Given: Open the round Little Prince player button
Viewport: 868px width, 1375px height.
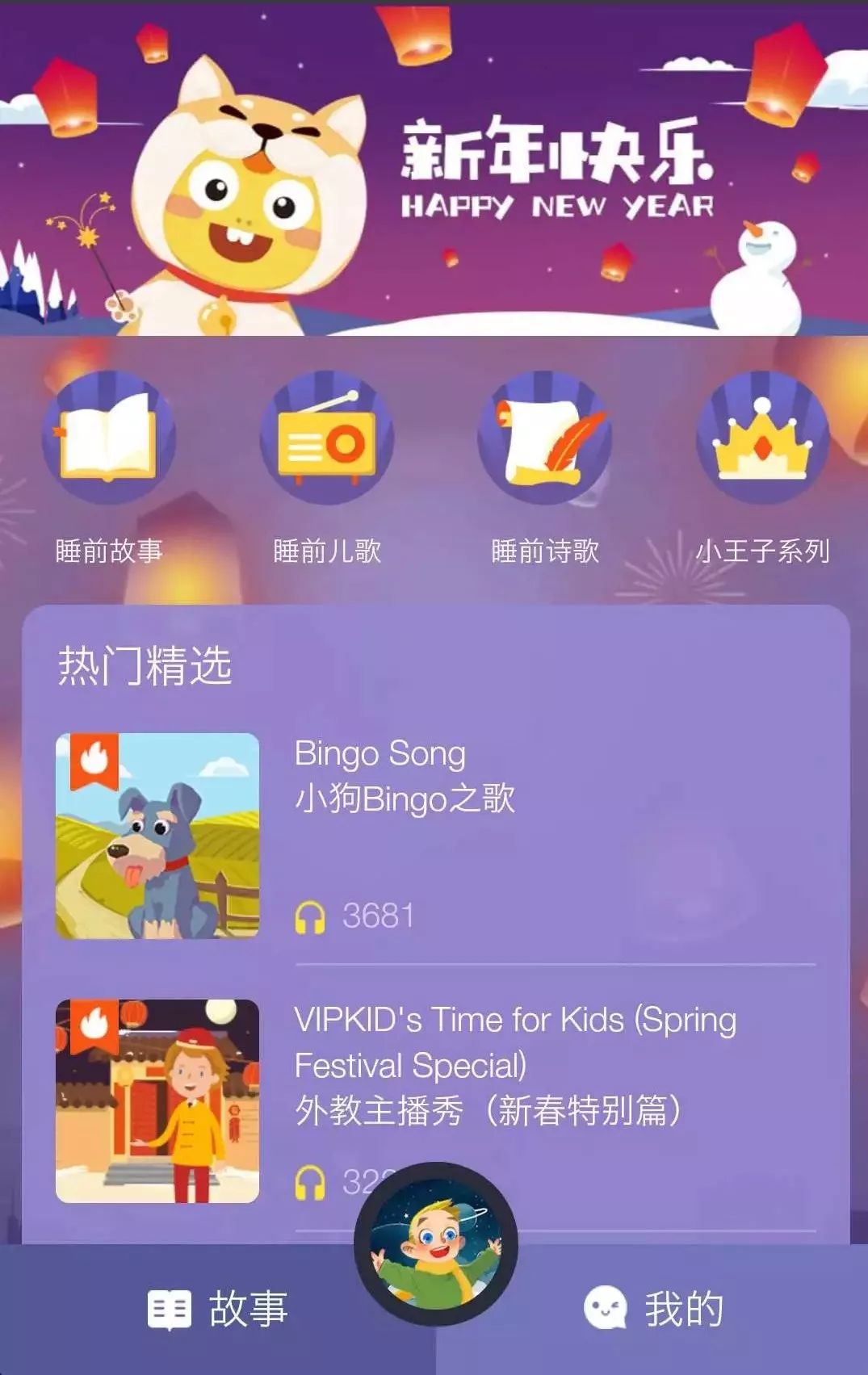Looking at the screenshot, I should click(436, 1245).
